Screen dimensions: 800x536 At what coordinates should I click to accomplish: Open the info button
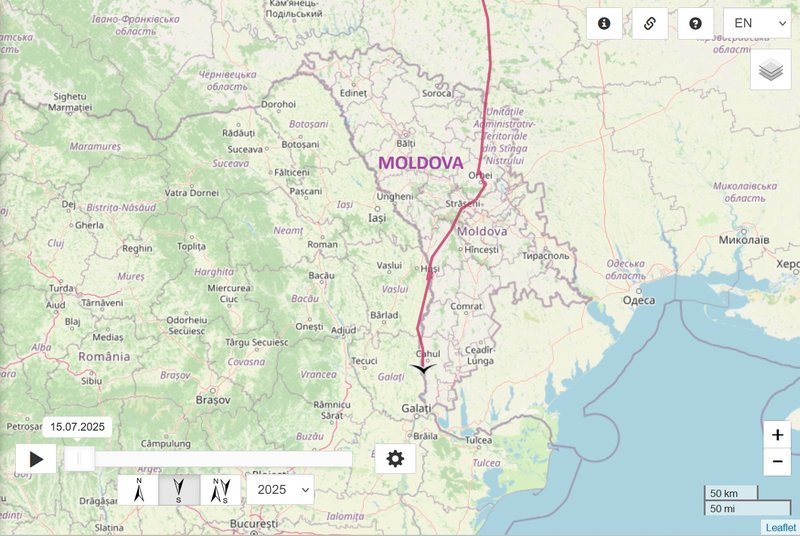click(604, 23)
